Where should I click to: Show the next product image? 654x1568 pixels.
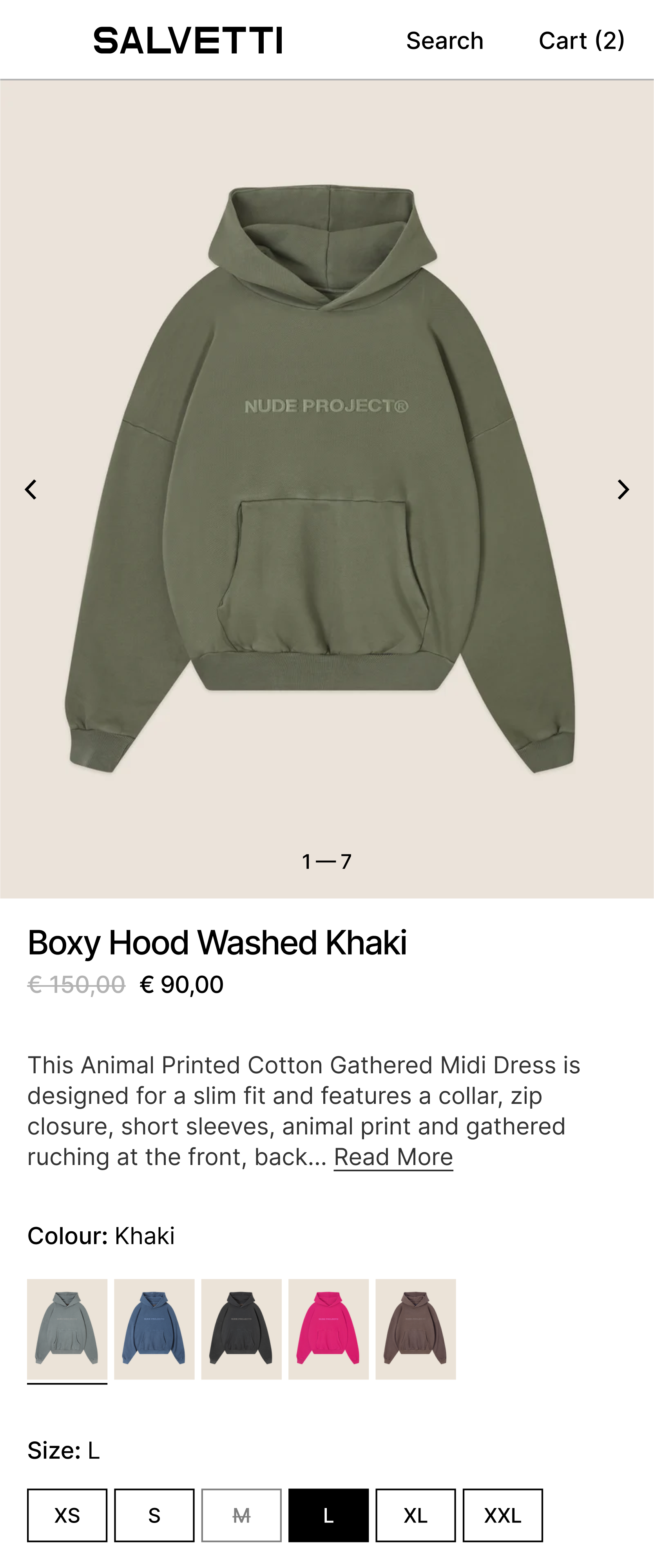(x=623, y=489)
